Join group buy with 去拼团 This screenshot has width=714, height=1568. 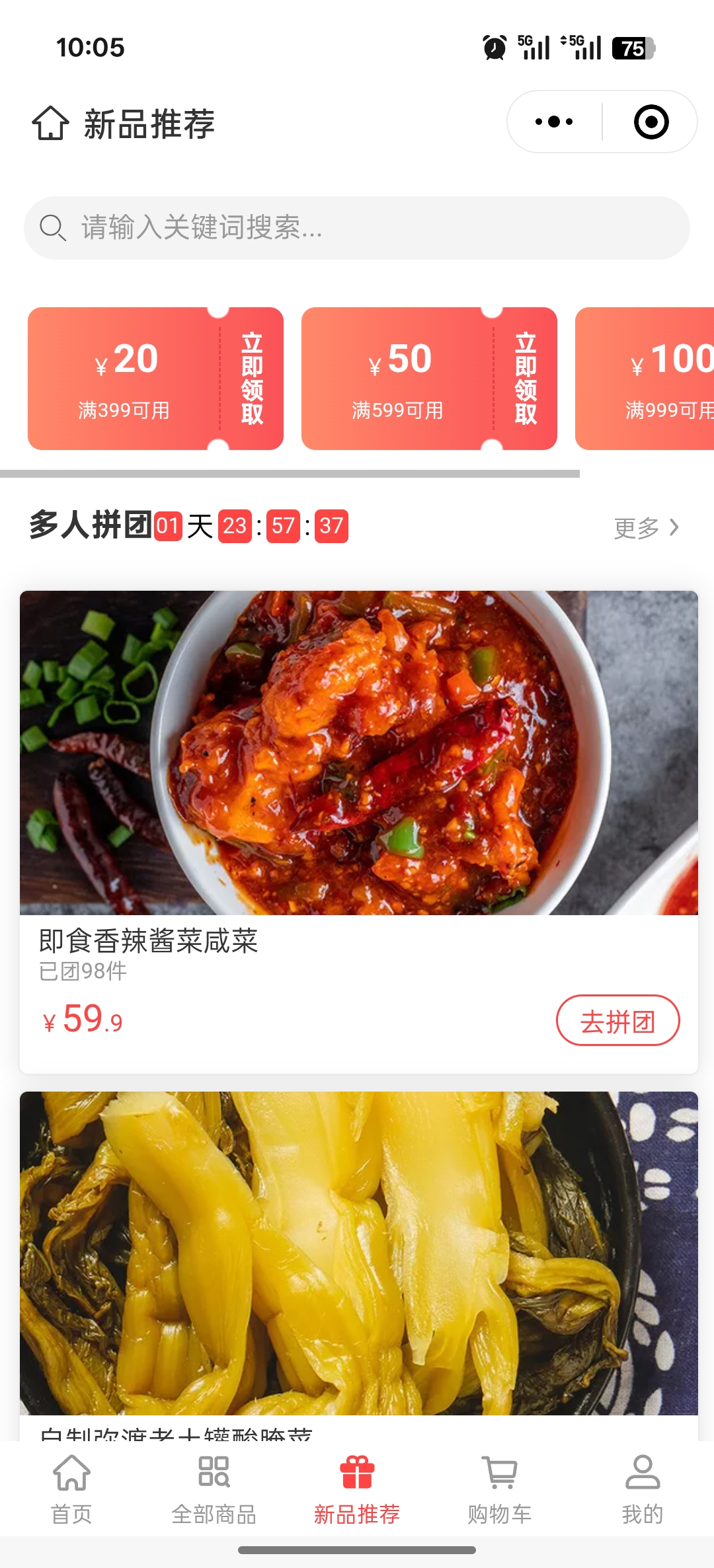pos(617,1021)
